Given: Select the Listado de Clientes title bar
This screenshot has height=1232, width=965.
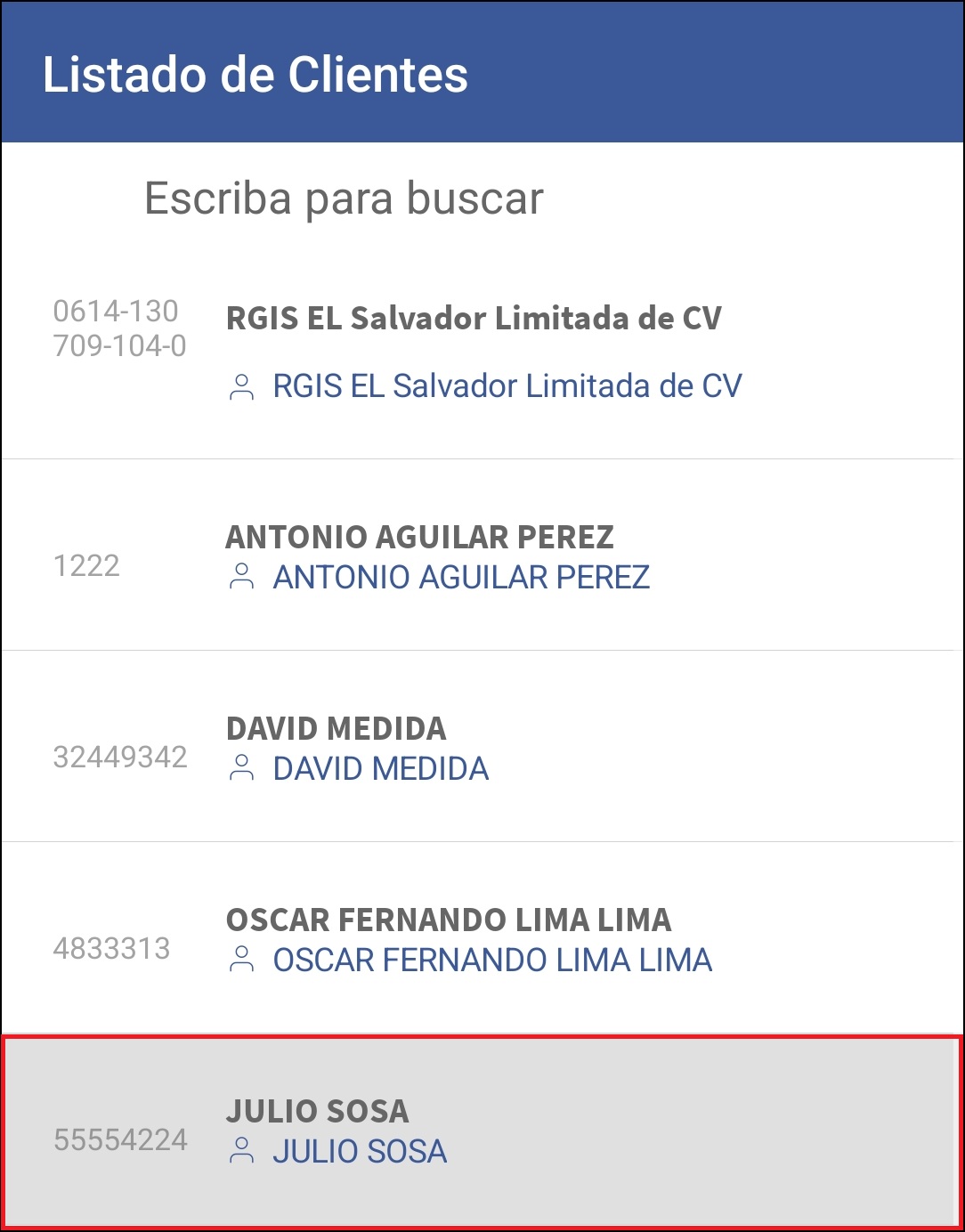Looking at the screenshot, I should 255,74.
